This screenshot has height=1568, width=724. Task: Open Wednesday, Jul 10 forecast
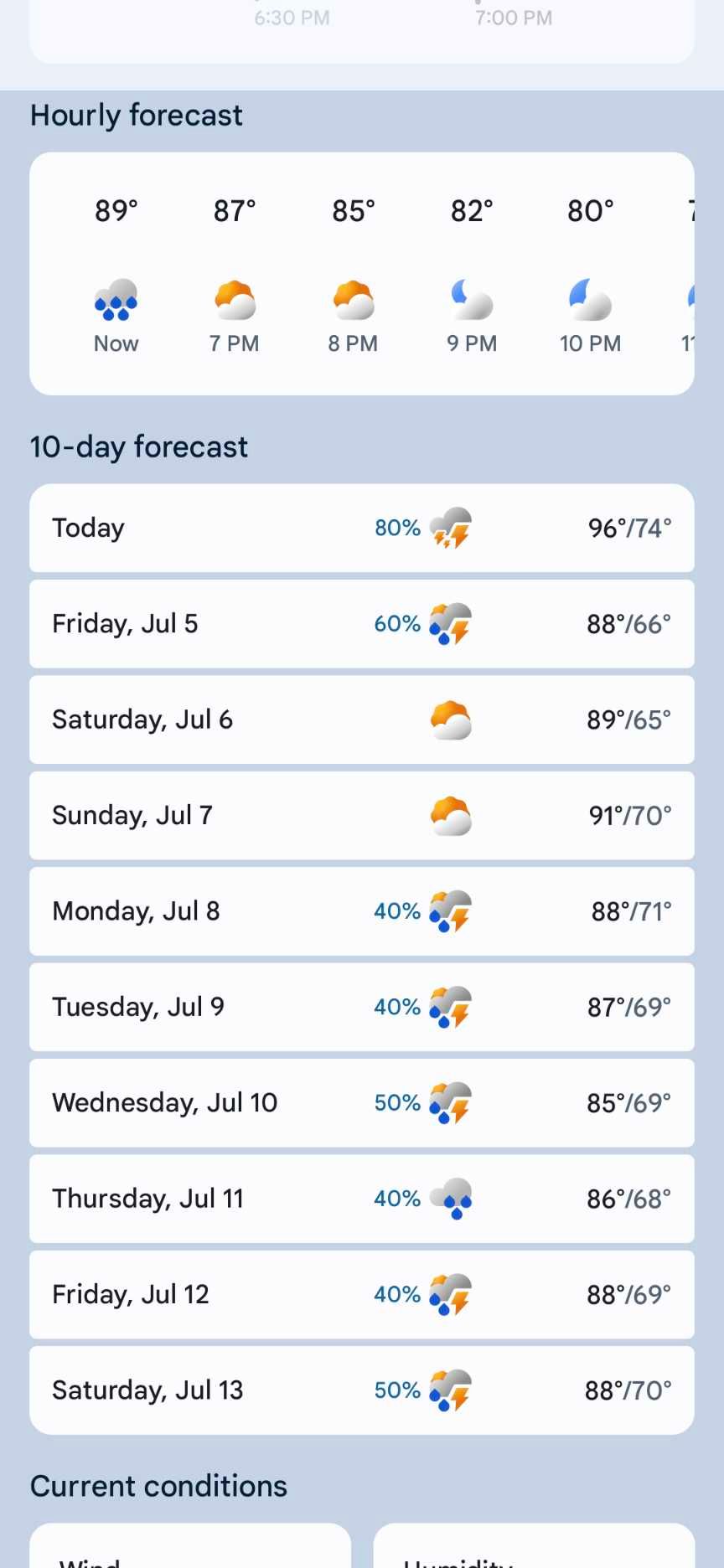[362, 1103]
